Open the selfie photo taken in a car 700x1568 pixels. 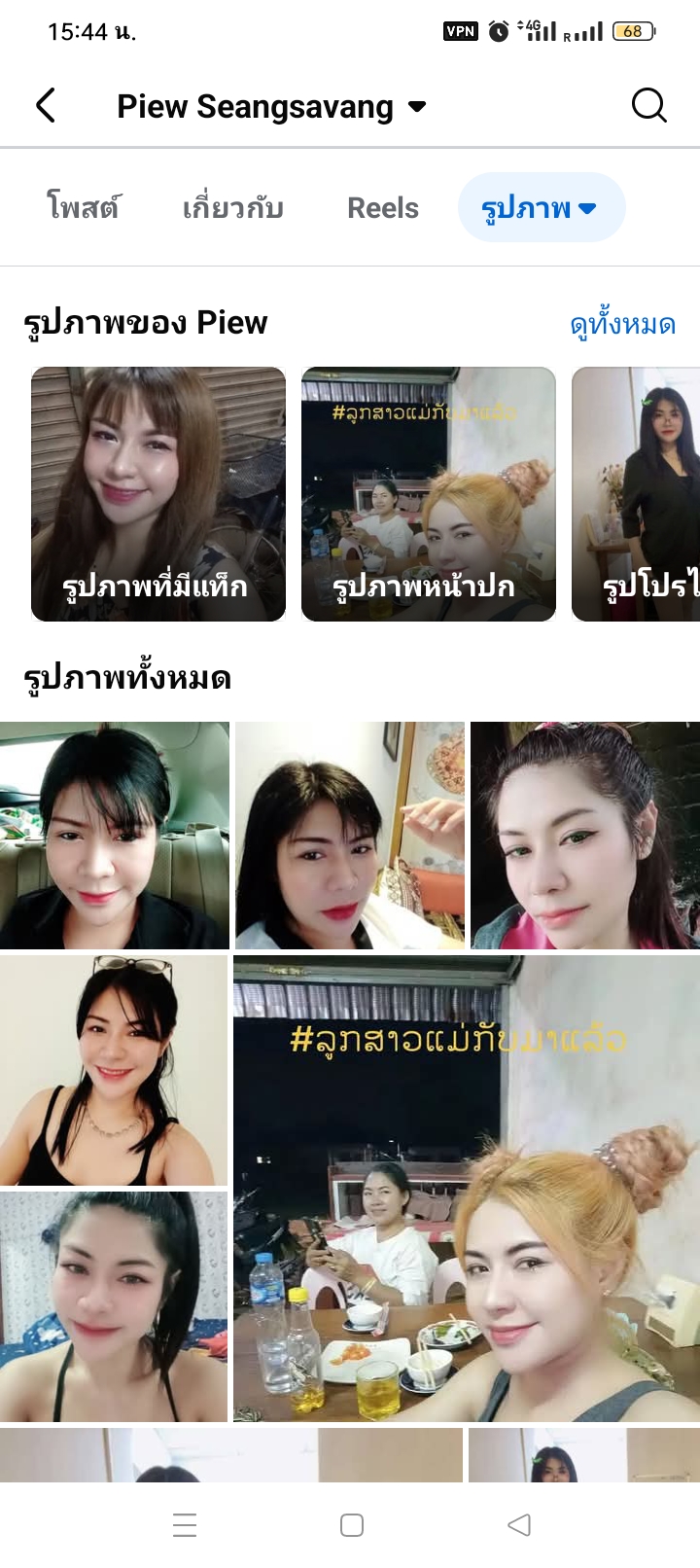click(114, 835)
